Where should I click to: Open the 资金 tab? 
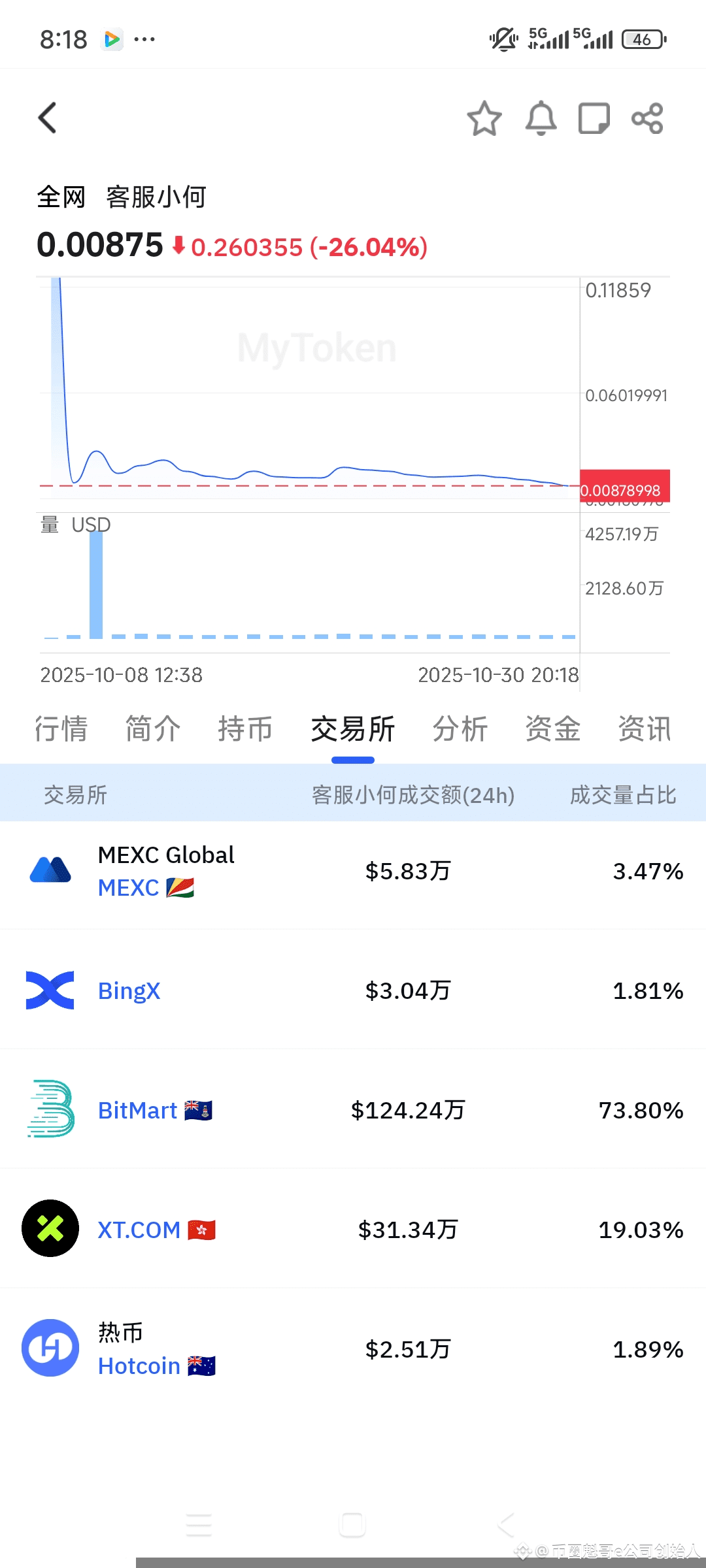(x=553, y=729)
